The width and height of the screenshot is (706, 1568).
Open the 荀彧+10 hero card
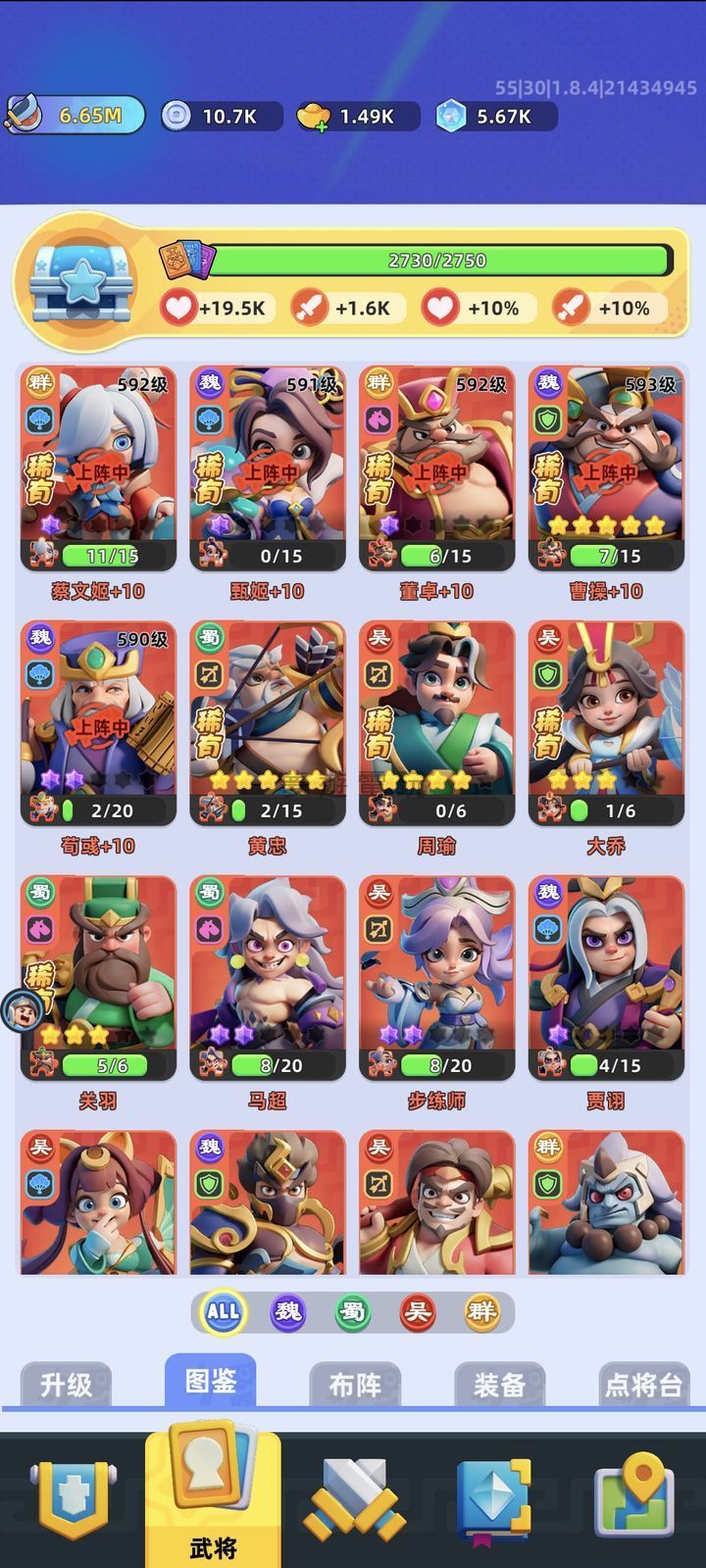click(98, 722)
